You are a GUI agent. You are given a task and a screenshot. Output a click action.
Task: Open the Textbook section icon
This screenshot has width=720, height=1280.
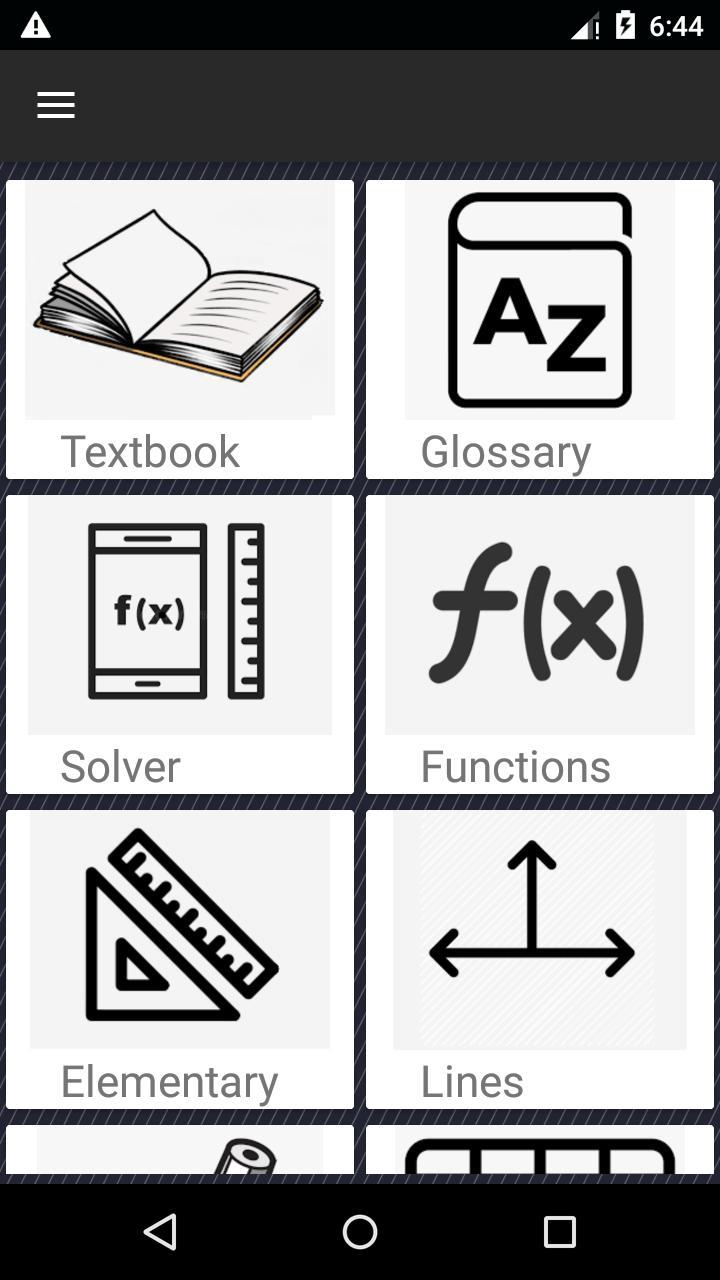(x=179, y=300)
